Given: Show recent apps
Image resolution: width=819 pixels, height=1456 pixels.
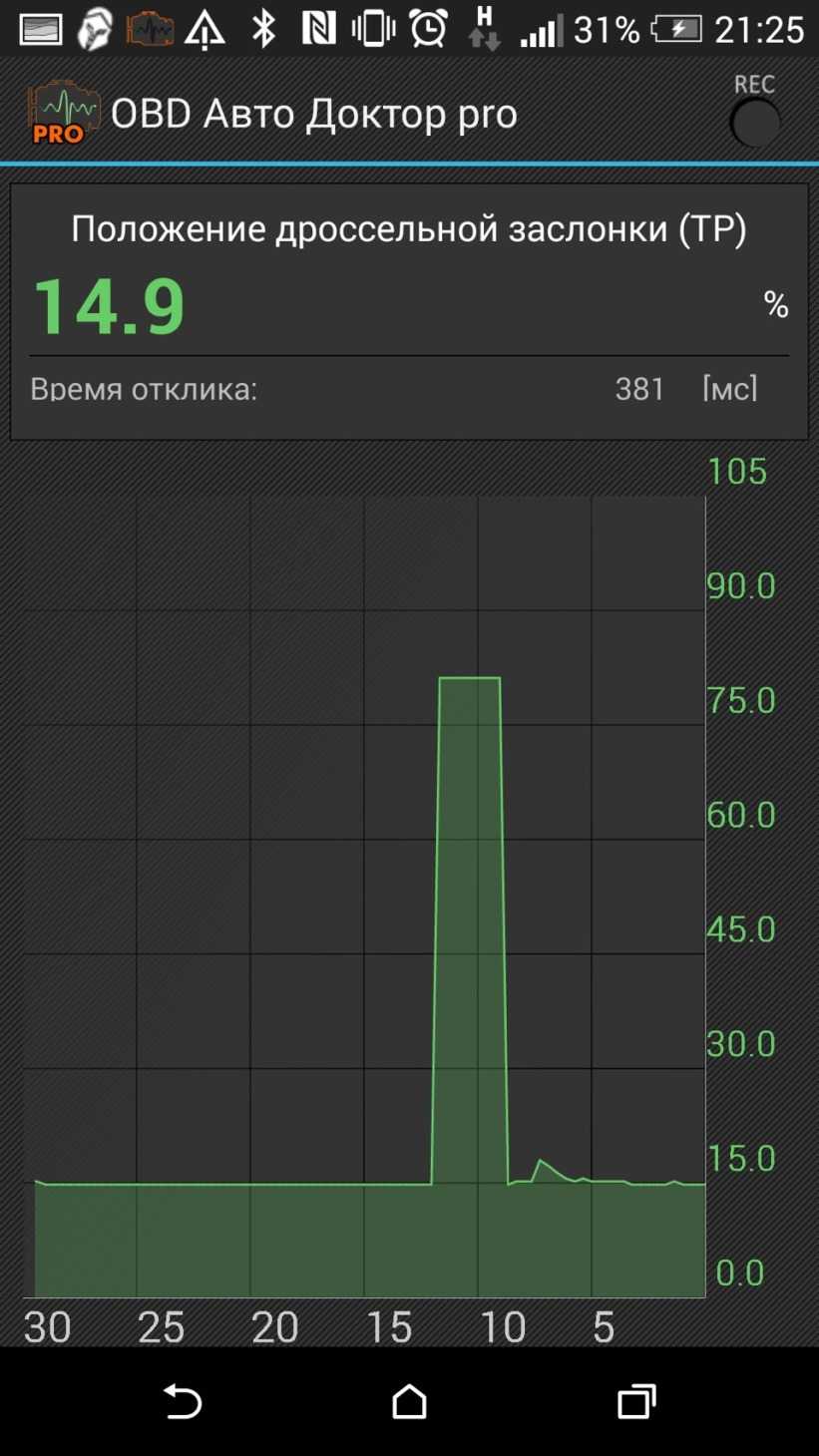Looking at the screenshot, I should click(636, 1401).
